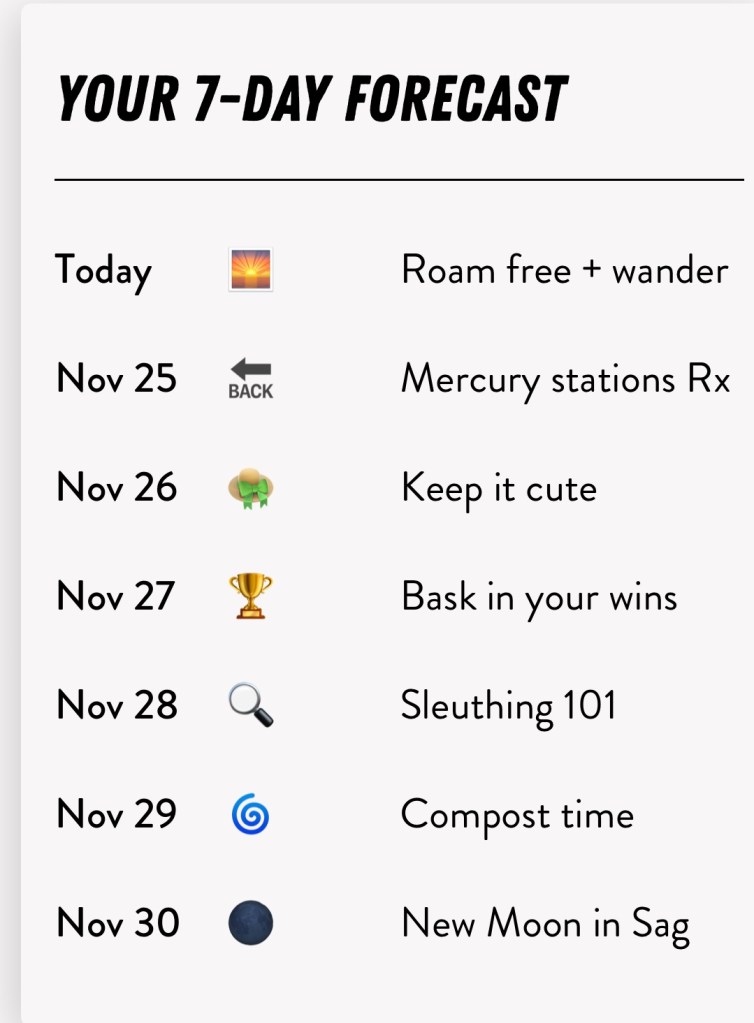Open today's Roam free + wander forecast

564,270
